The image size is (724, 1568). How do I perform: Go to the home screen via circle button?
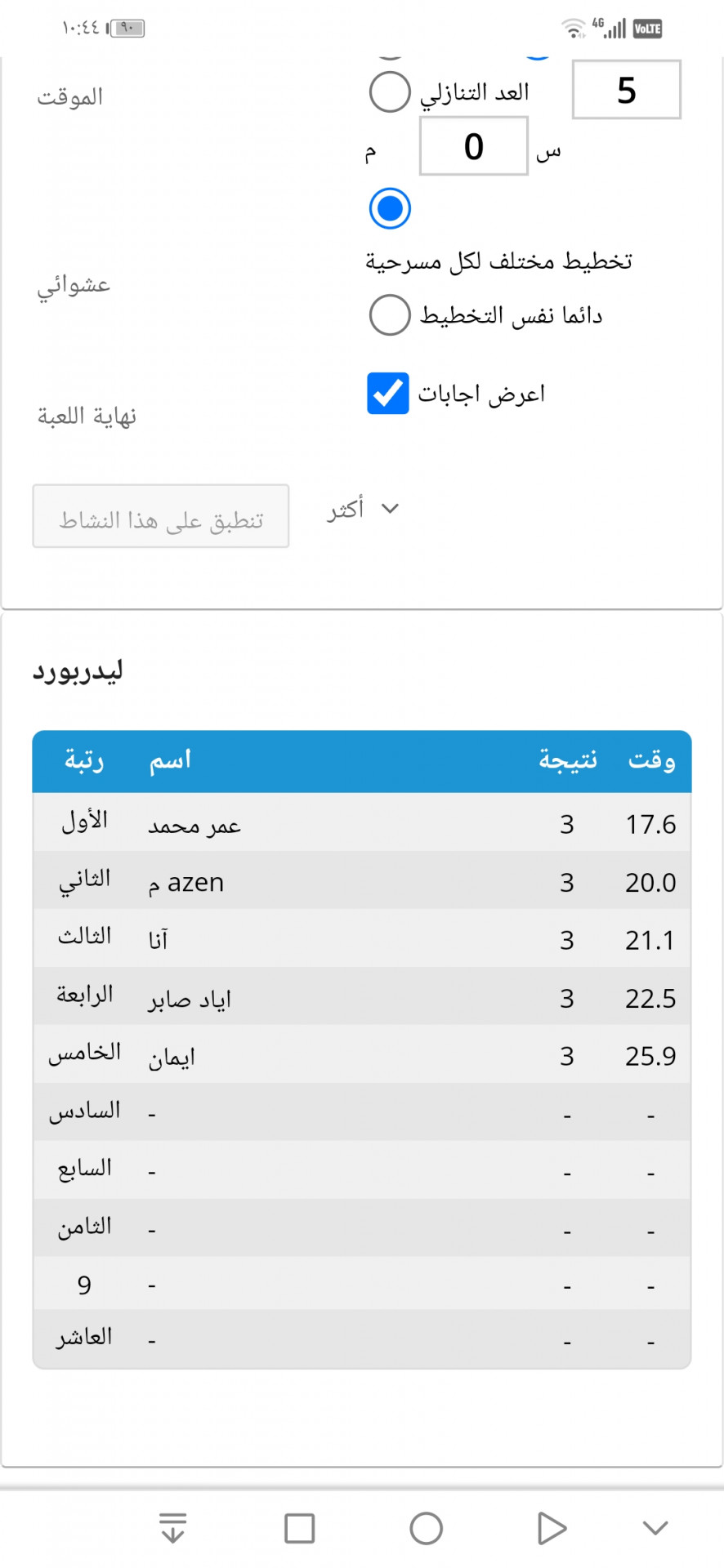[426, 1528]
